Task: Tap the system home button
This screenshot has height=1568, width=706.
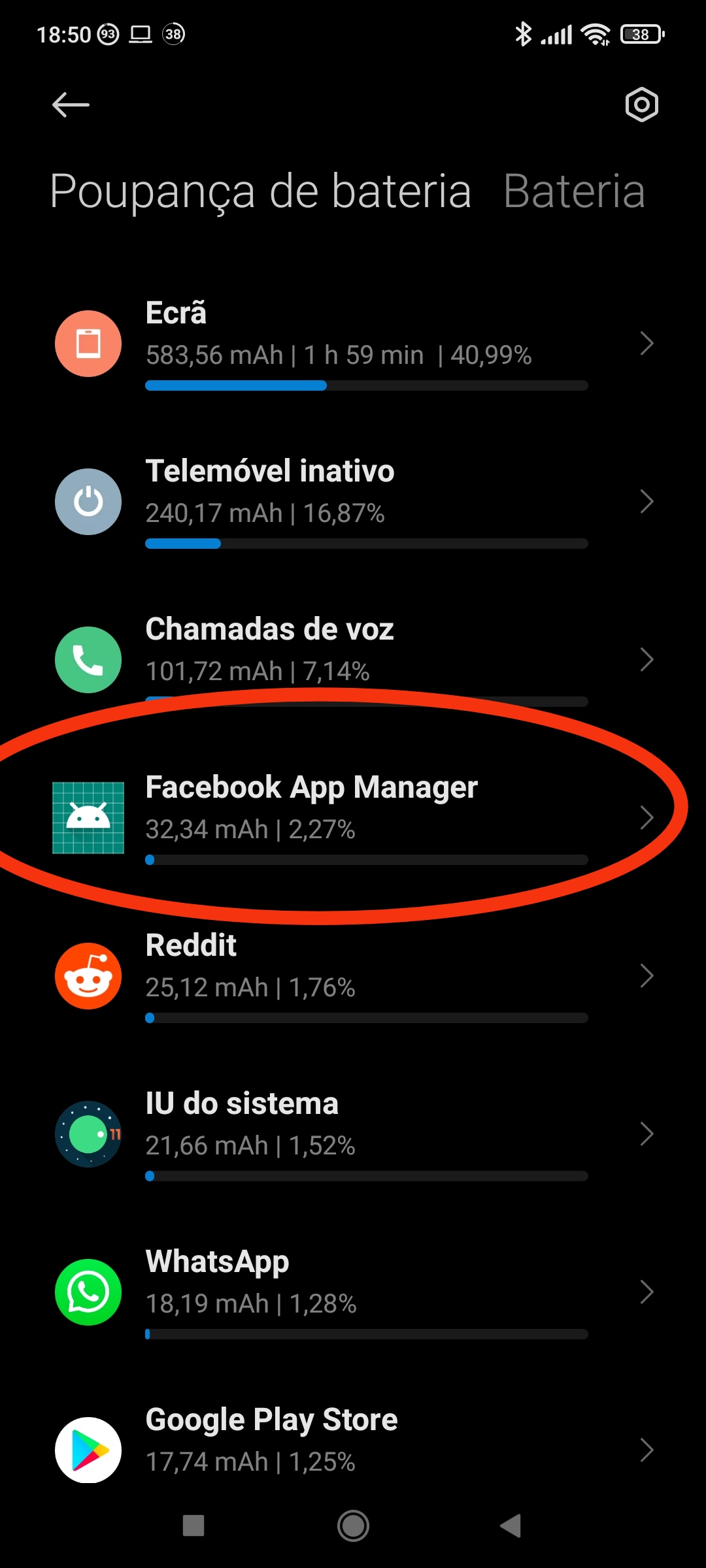Action: click(353, 1526)
